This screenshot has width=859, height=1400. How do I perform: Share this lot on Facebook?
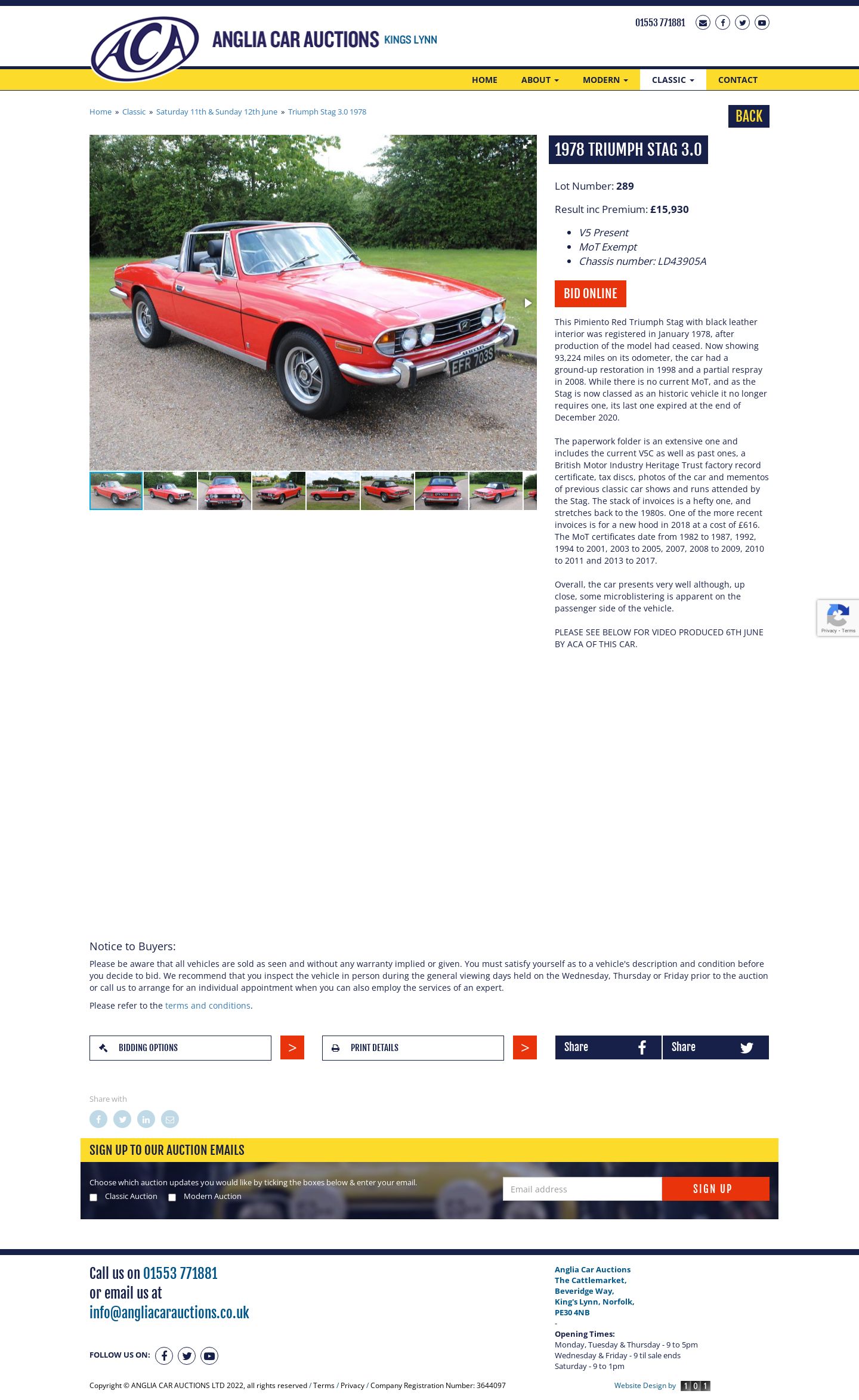(x=608, y=1047)
